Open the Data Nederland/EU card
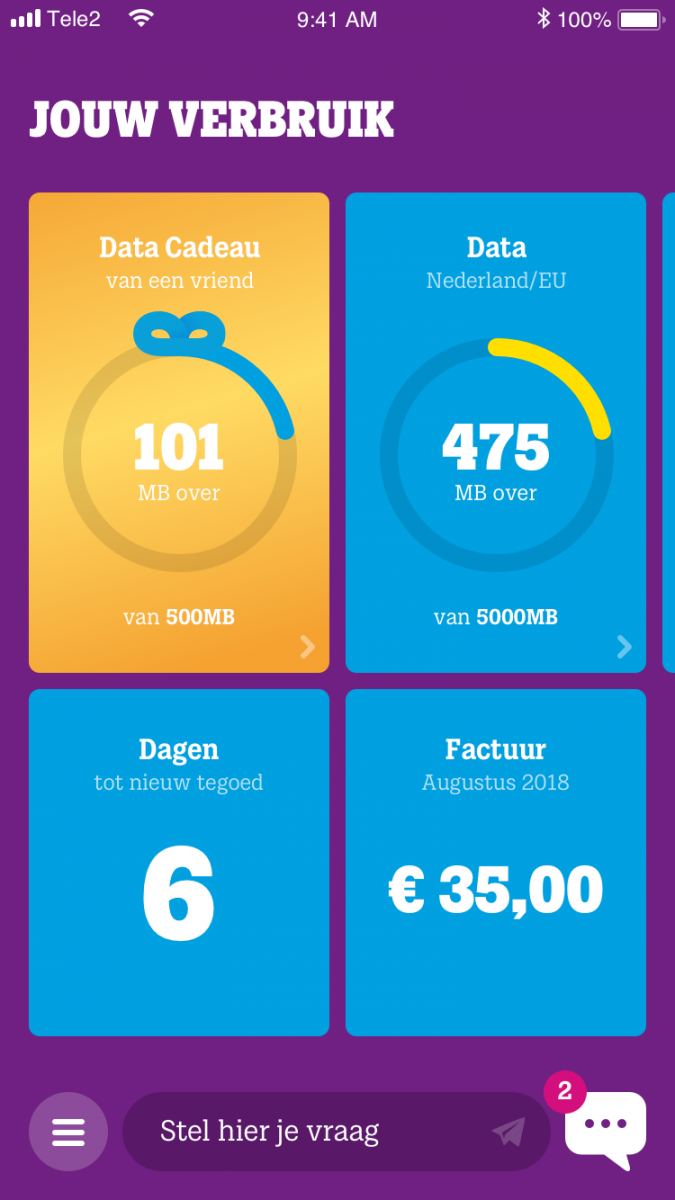 coord(496,433)
